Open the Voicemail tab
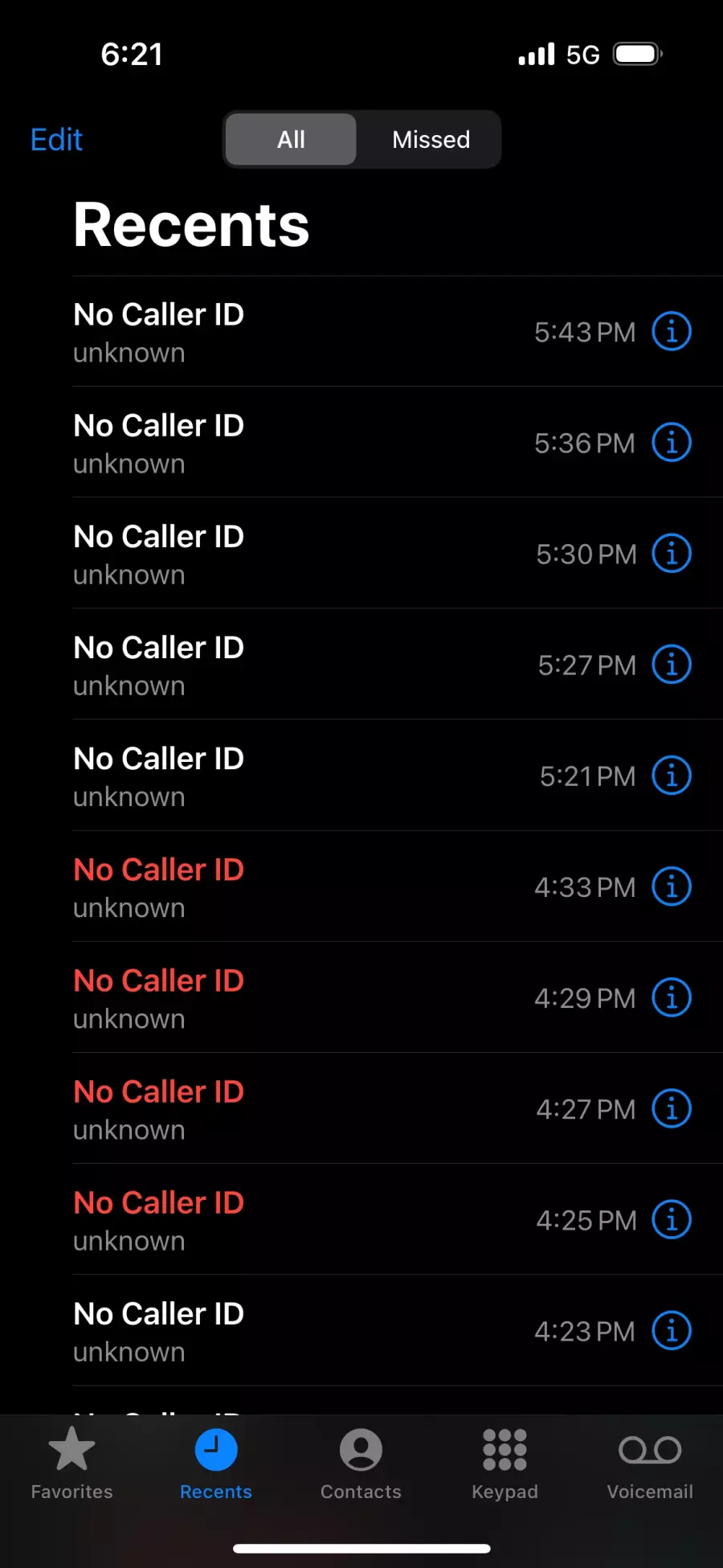 click(650, 1463)
